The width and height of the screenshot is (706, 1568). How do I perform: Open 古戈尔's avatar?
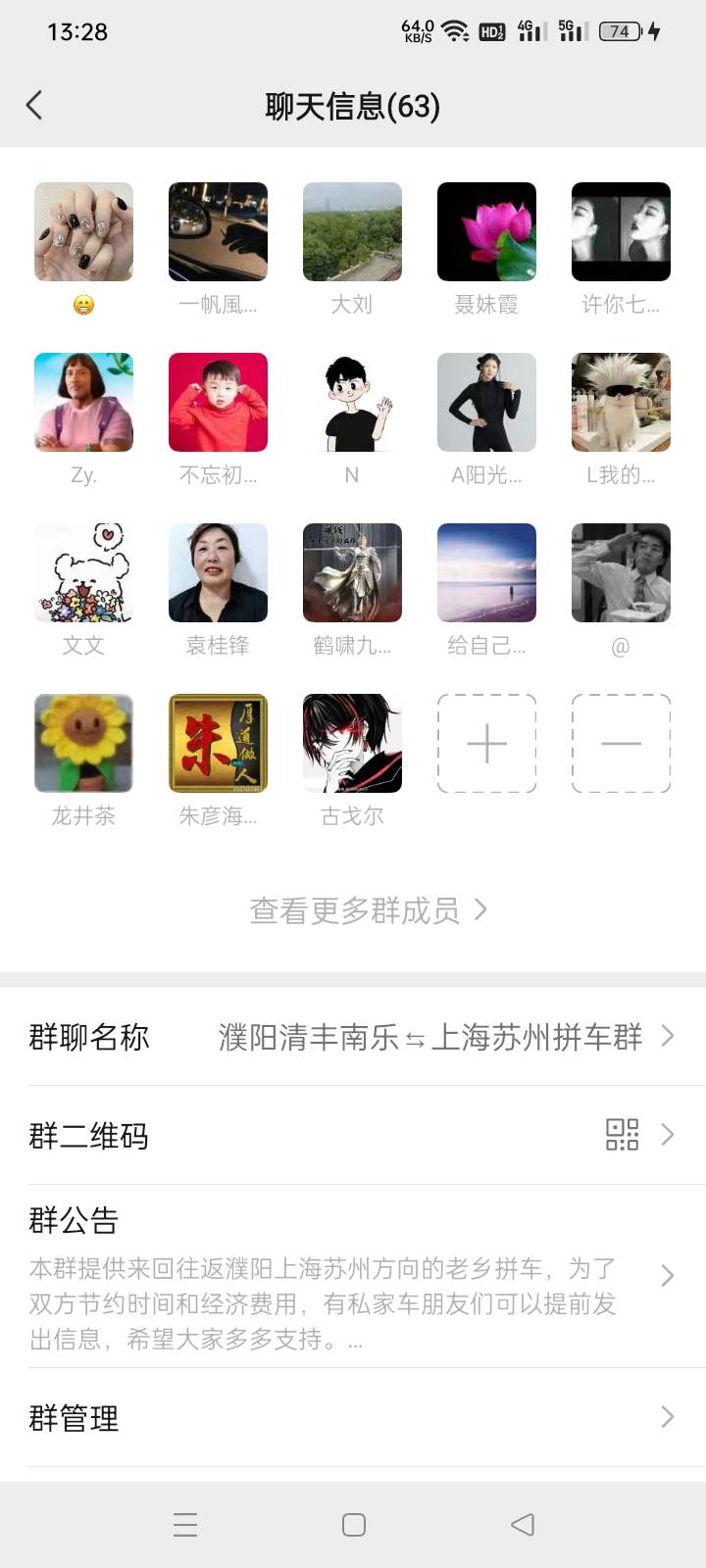click(352, 743)
